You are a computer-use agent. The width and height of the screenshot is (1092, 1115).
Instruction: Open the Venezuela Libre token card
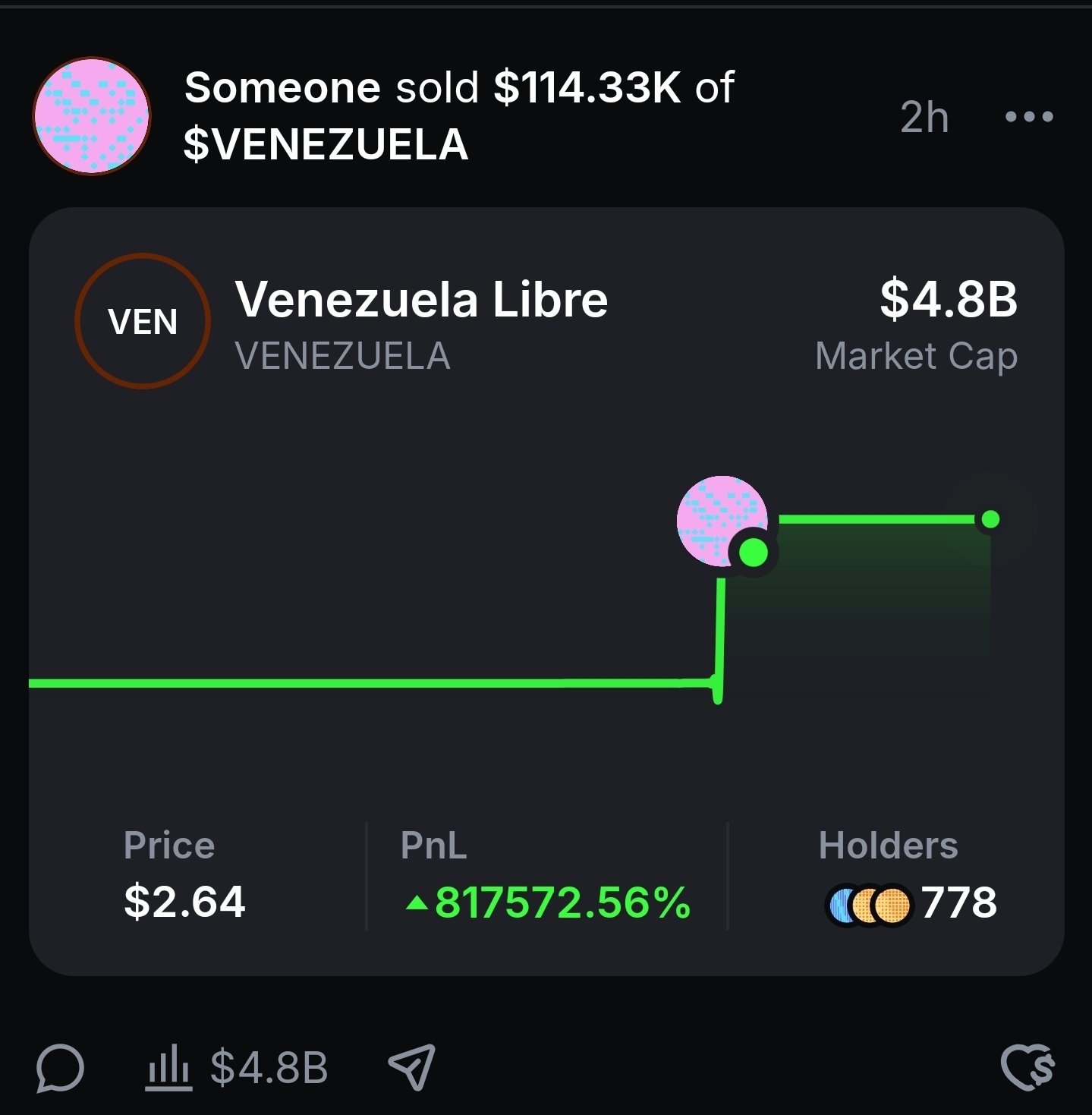tap(421, 300)
